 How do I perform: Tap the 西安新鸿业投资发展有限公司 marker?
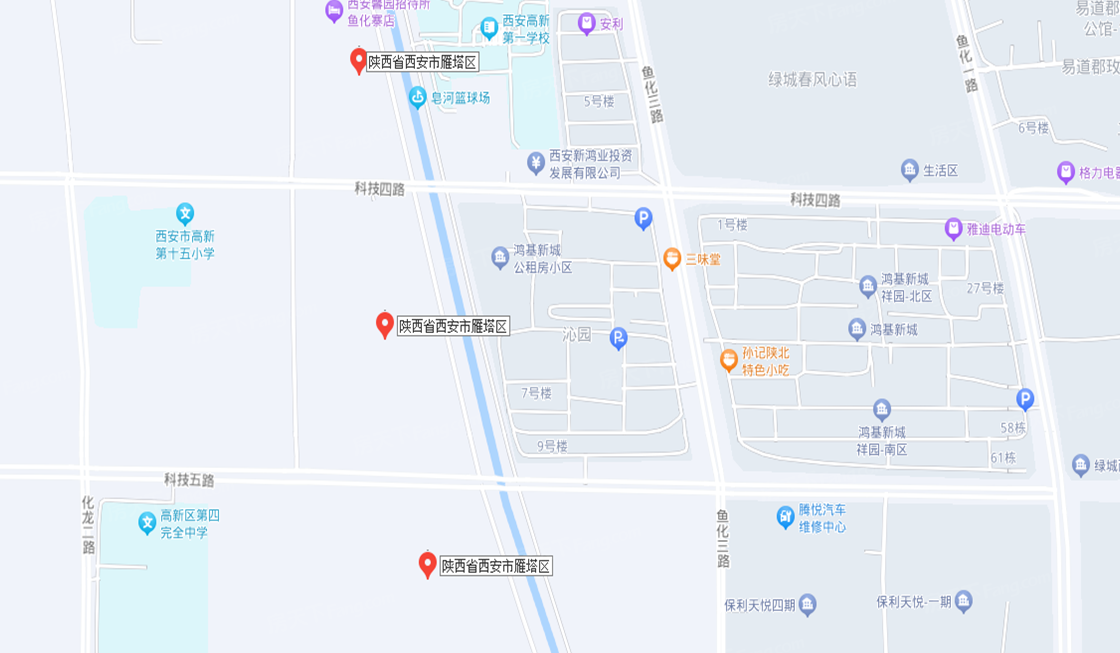536,161
